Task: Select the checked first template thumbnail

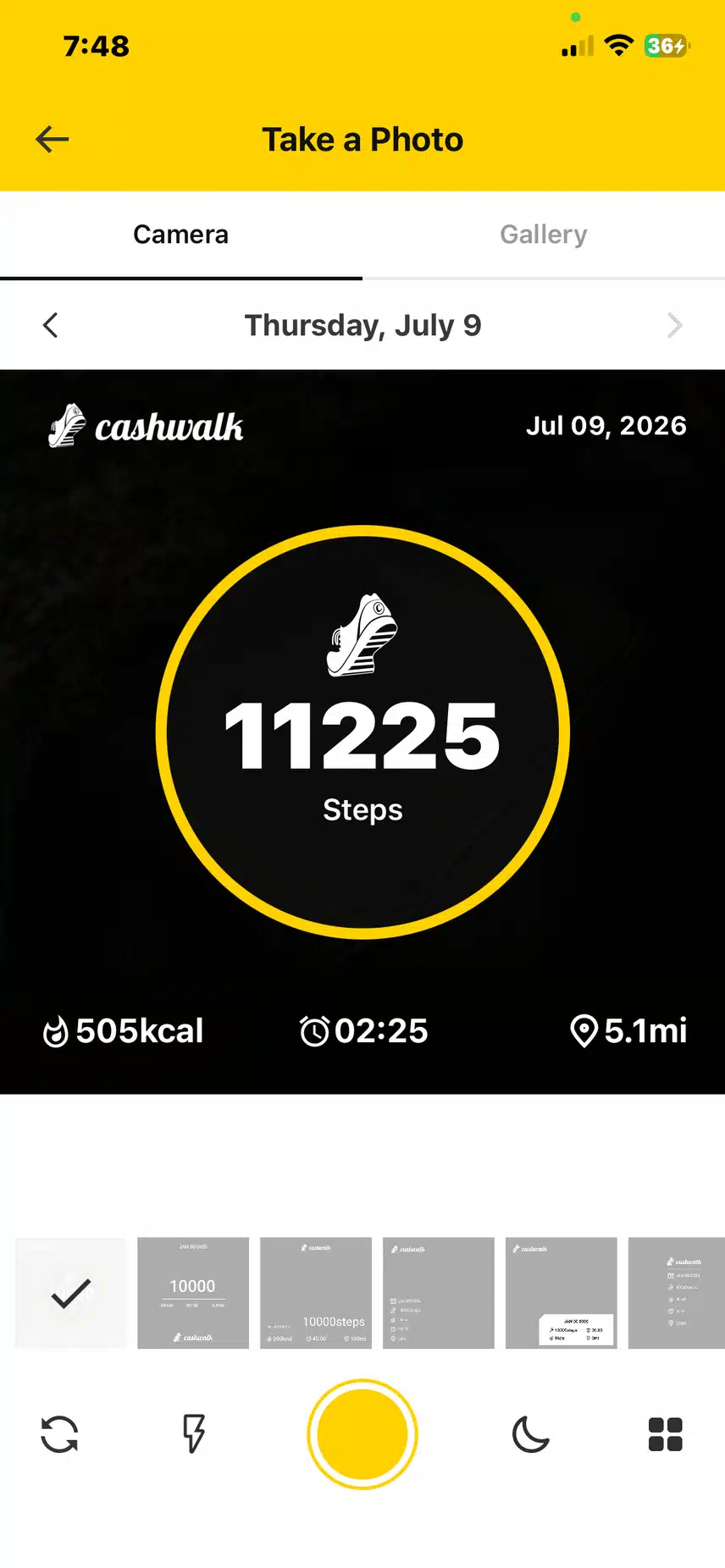Action: (x=70, y=1293)
